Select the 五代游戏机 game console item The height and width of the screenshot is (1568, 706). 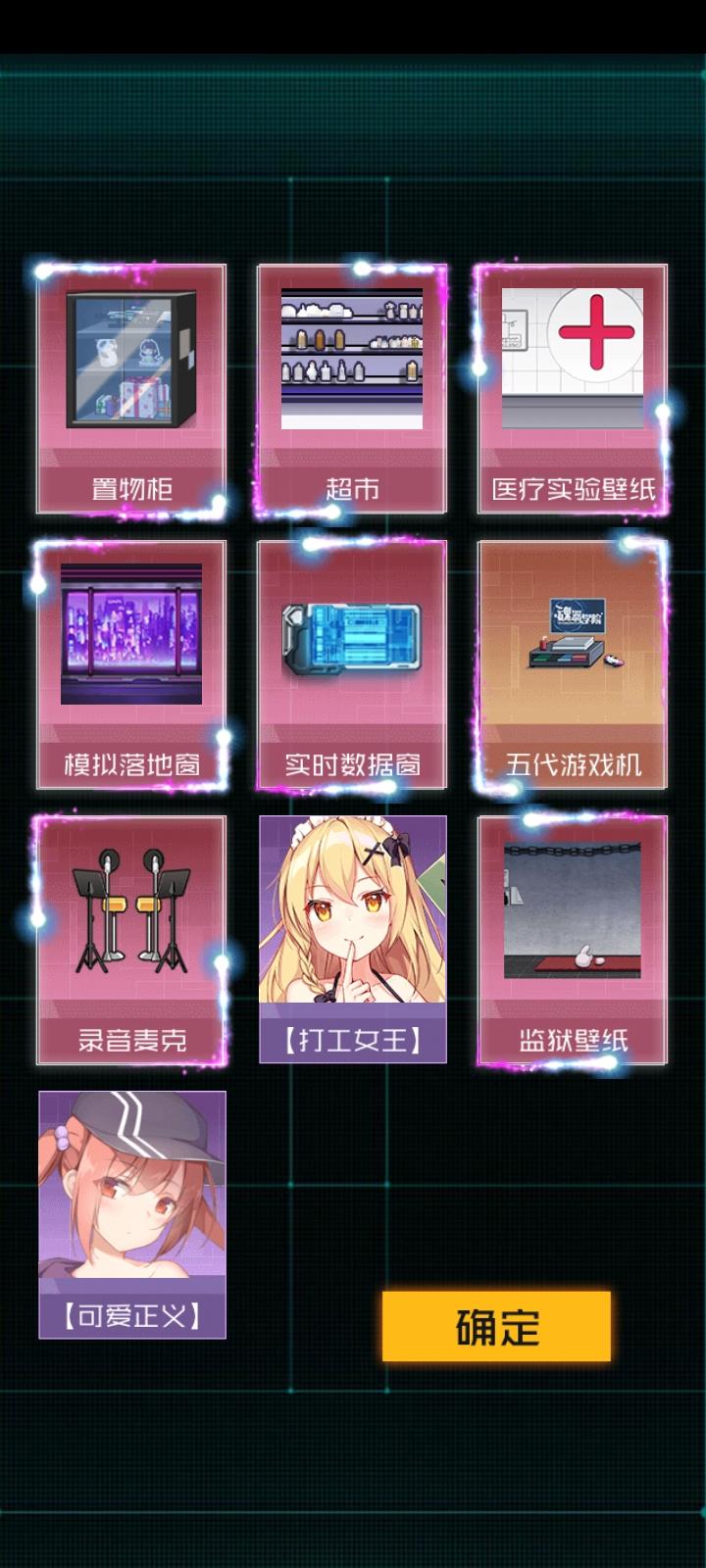(x=574, y=657)
